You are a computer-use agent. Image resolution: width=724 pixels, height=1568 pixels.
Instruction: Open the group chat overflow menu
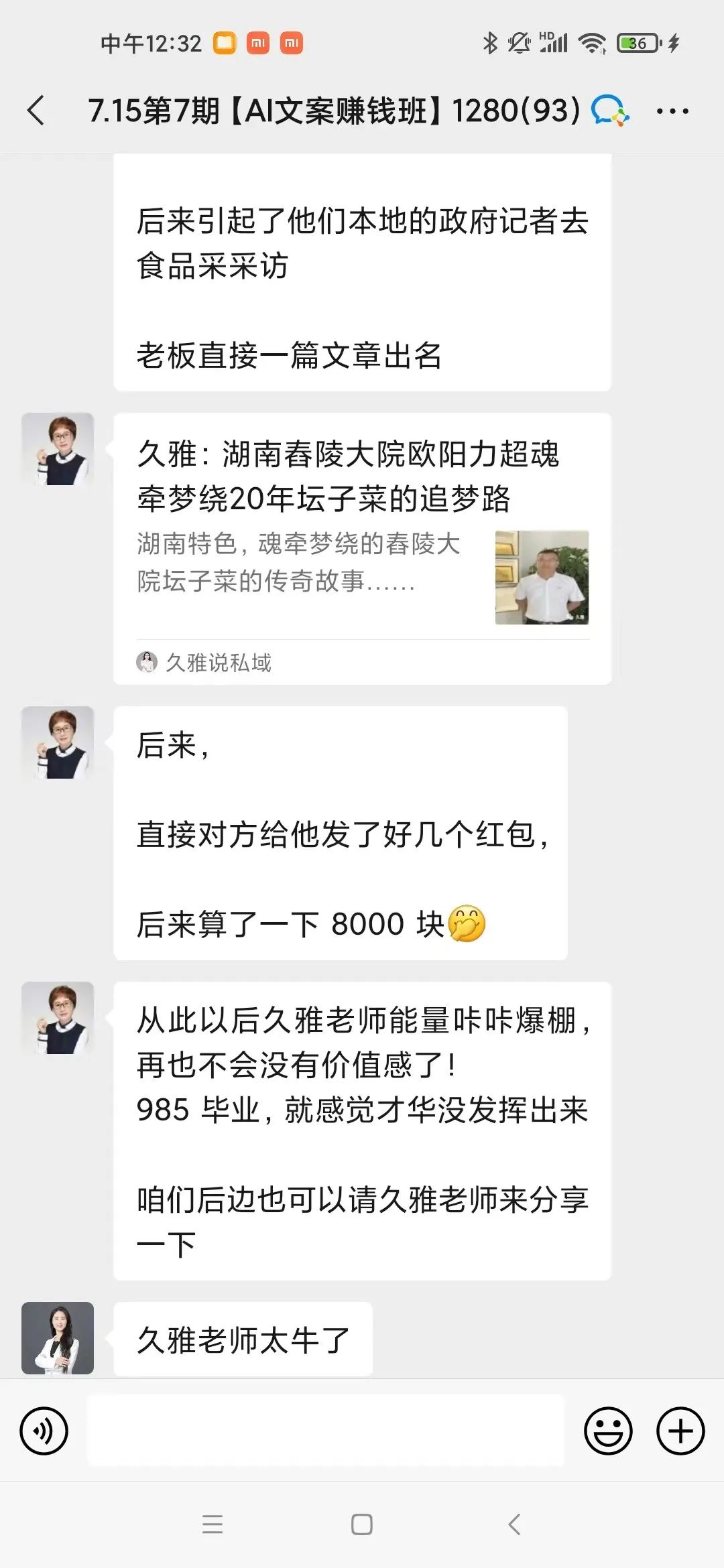(x=672, y=111)
